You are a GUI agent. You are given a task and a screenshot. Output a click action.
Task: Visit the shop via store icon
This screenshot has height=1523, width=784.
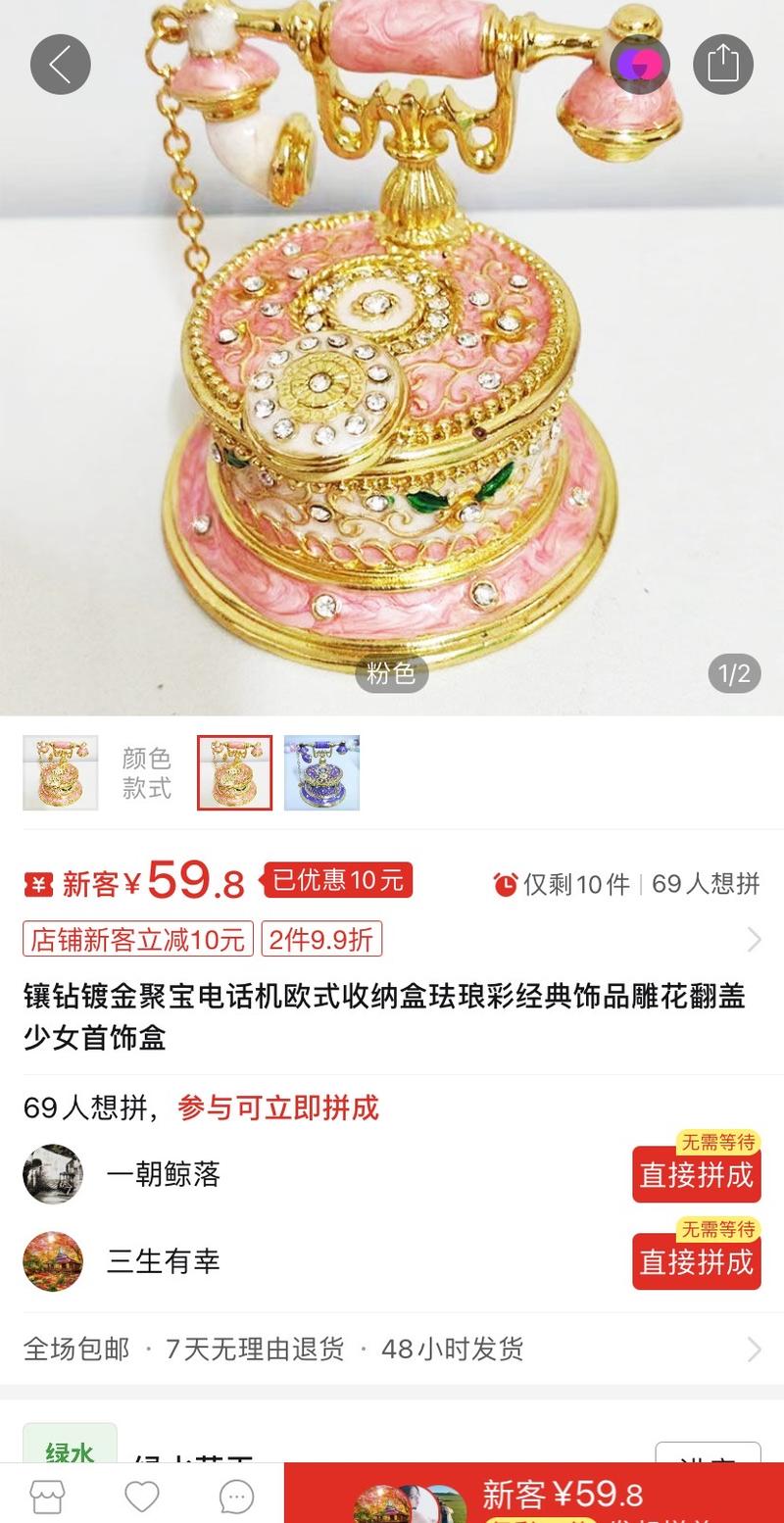tap(47, 1497)
